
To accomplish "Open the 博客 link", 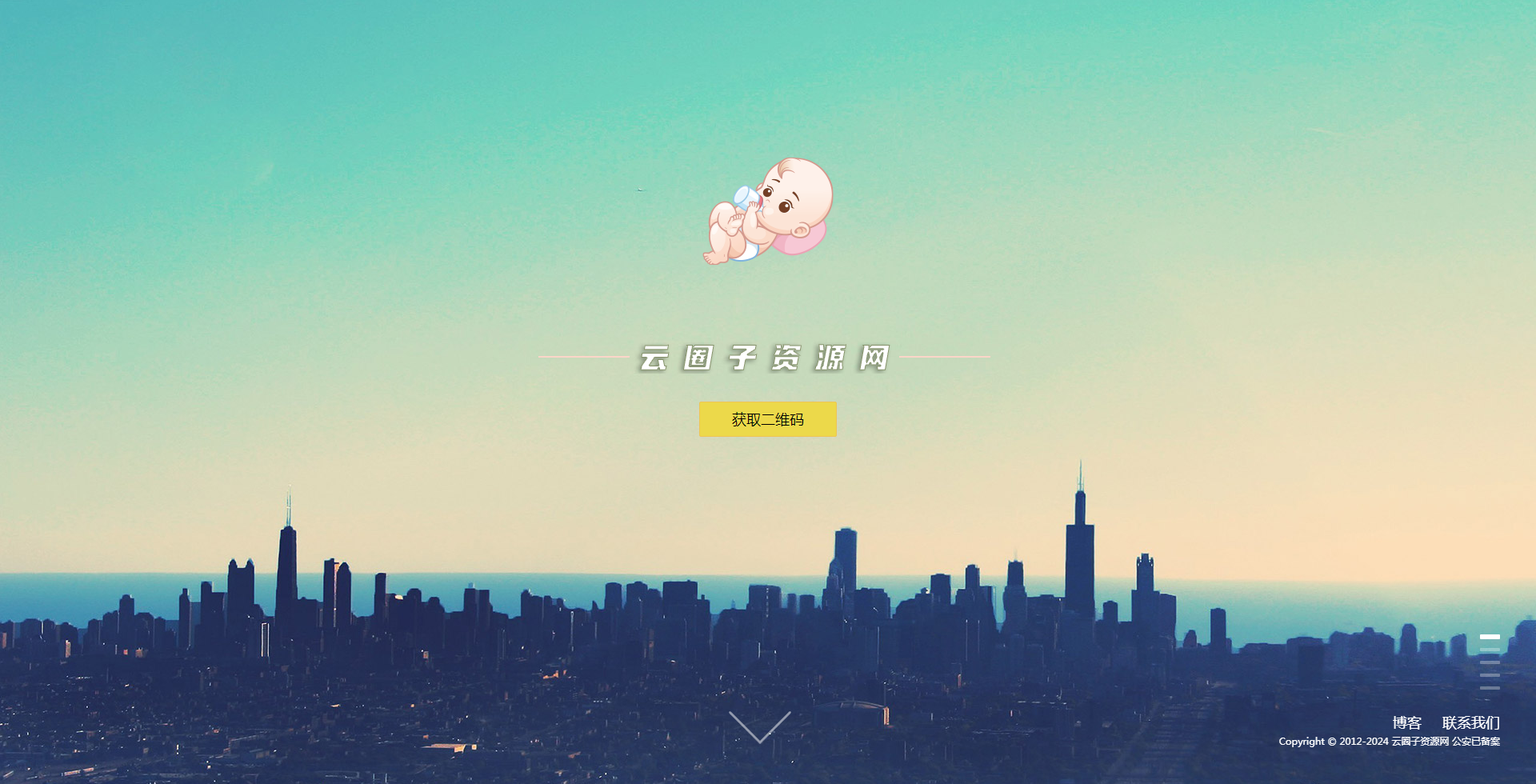I will point(1406,723).
